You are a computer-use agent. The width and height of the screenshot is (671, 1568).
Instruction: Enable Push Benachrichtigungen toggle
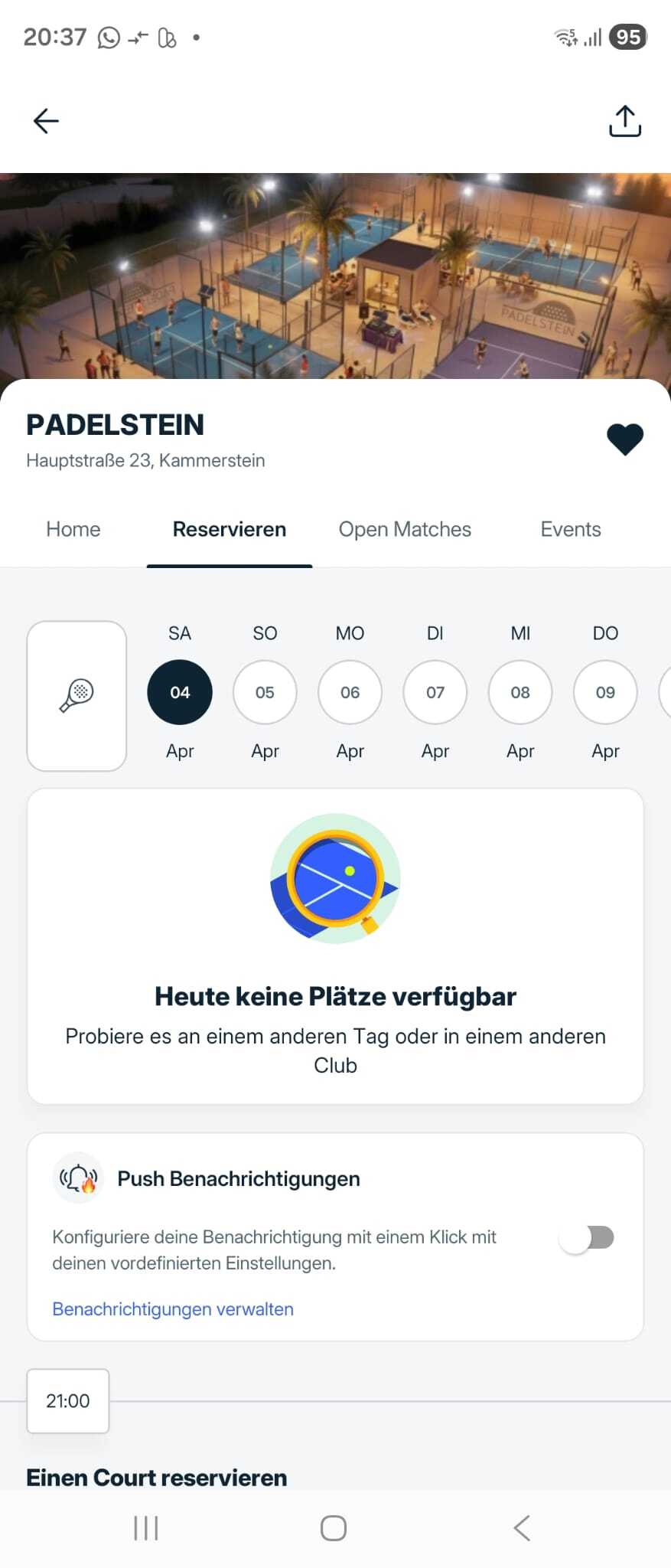[588, 1237]
